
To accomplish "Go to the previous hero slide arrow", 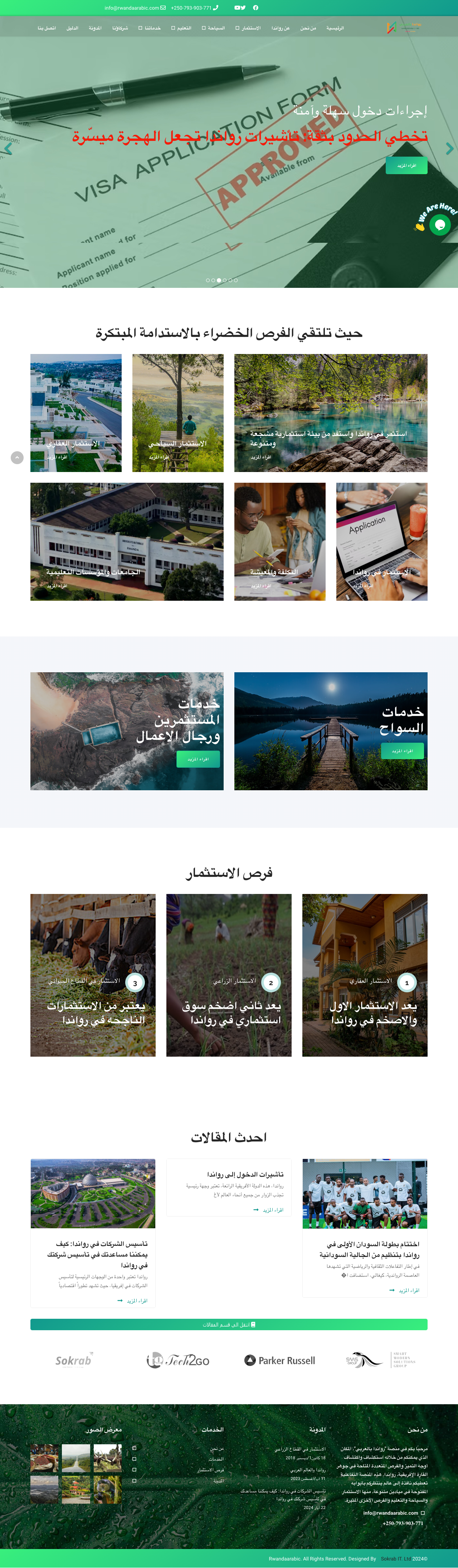I will [x=8, y=148].
